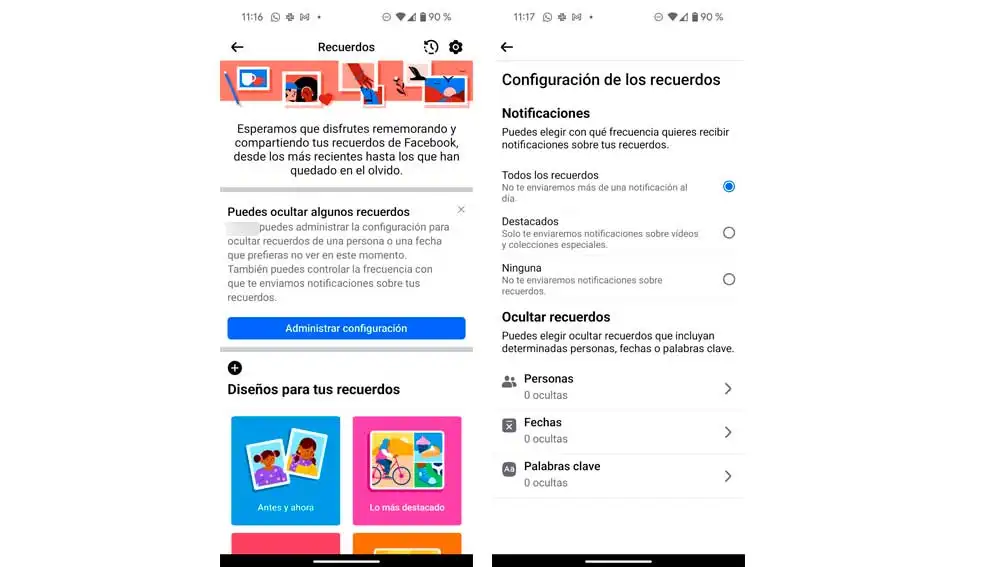Go back from the Recuerdos screen

pos(237,47)
